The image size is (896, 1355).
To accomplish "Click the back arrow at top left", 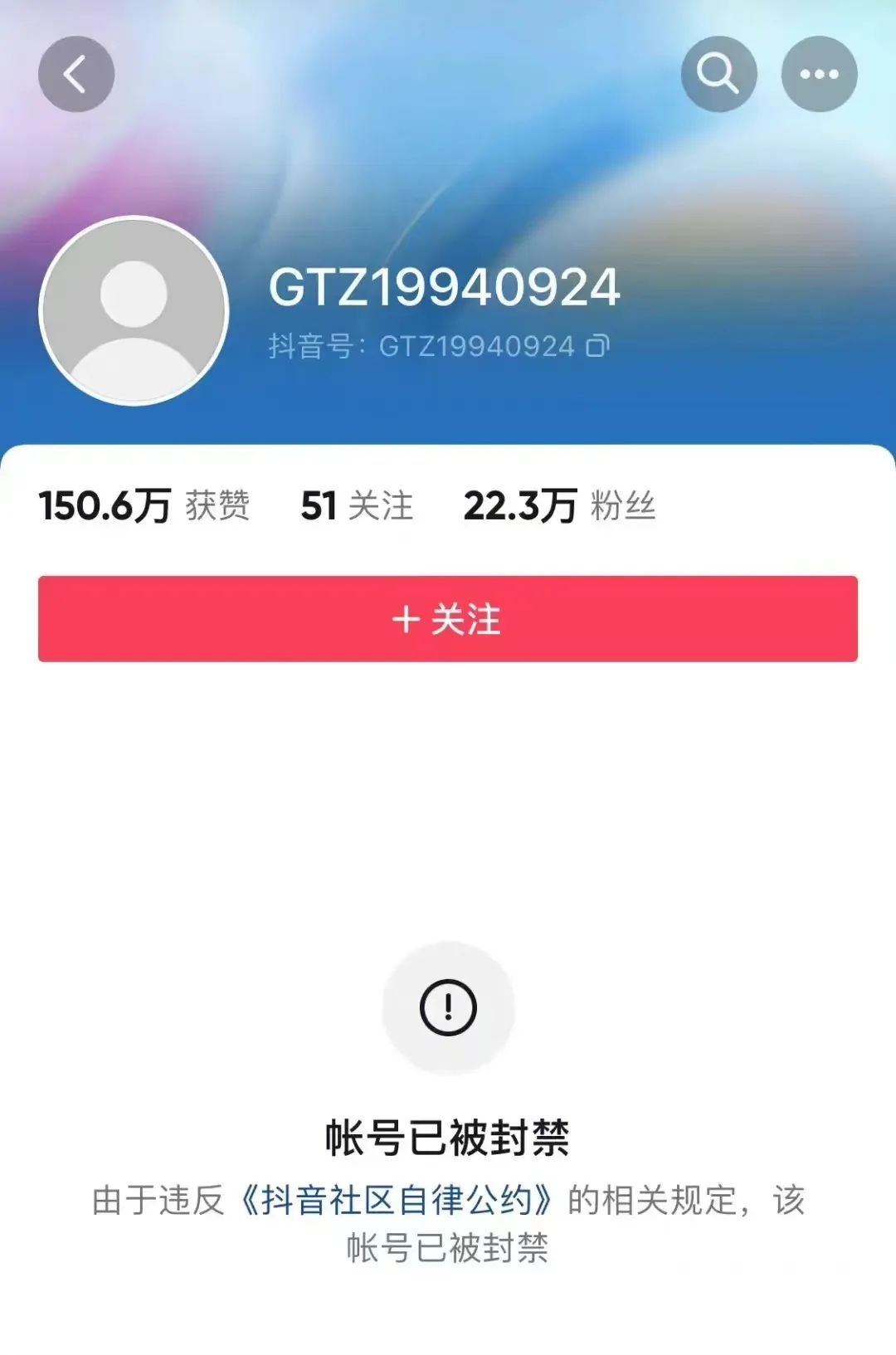I will [75, 73].
